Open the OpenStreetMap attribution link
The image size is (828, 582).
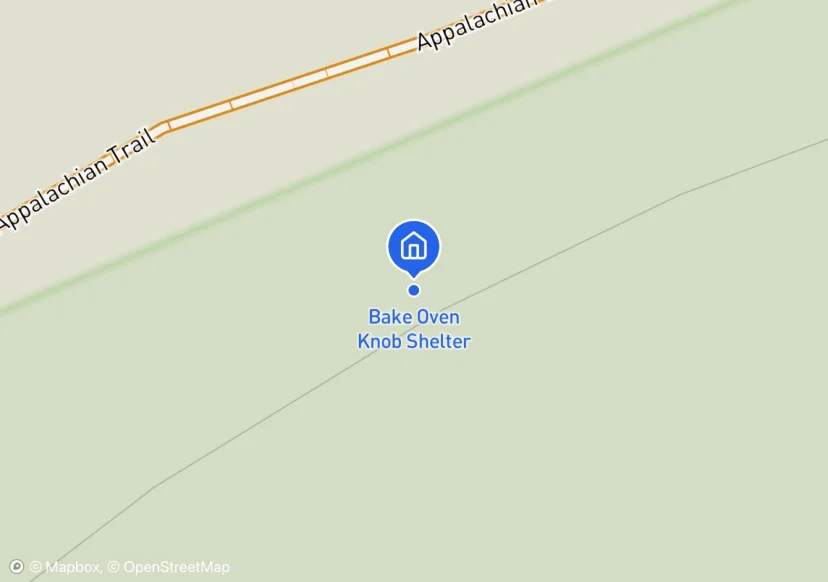168,567
